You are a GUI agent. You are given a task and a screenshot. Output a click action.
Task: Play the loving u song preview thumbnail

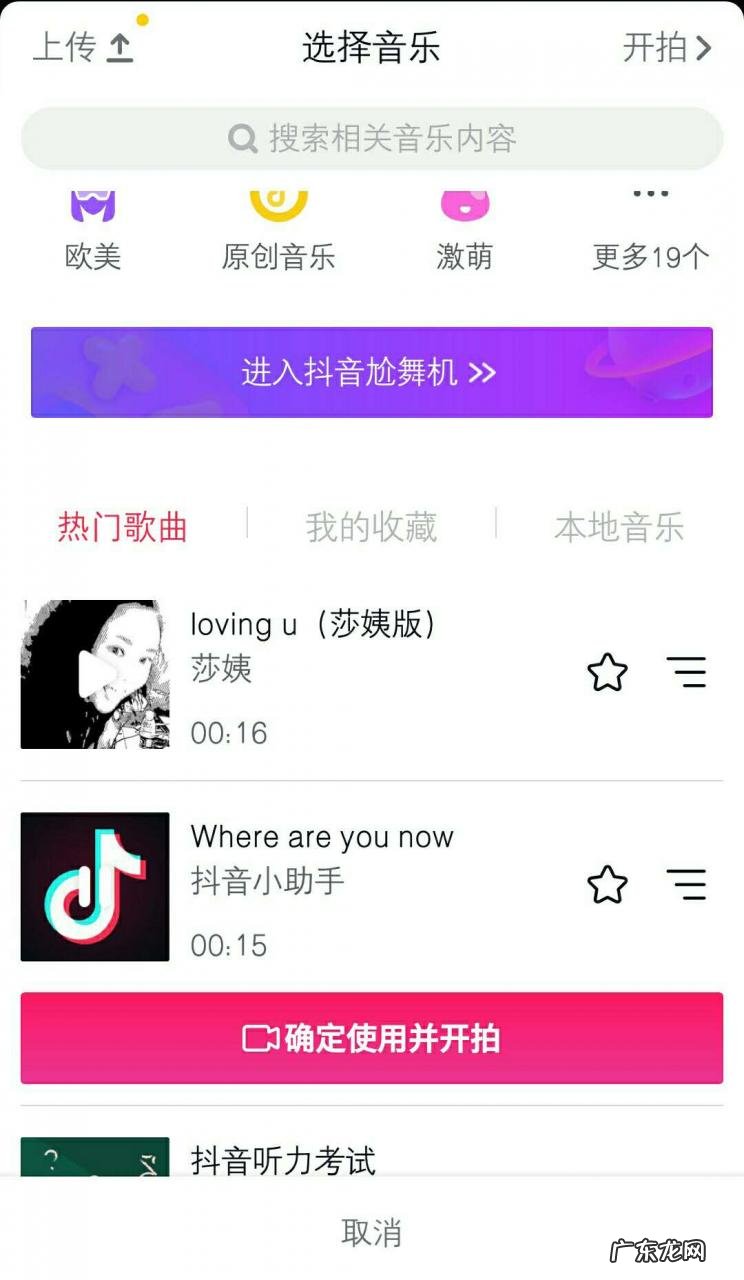[95, 673]
